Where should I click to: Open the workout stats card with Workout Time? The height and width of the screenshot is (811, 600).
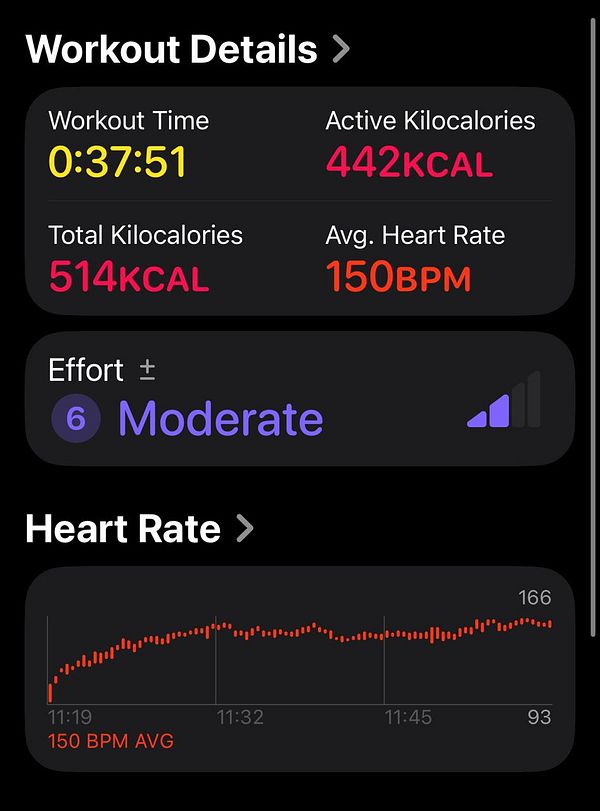[x=300, y=201]
